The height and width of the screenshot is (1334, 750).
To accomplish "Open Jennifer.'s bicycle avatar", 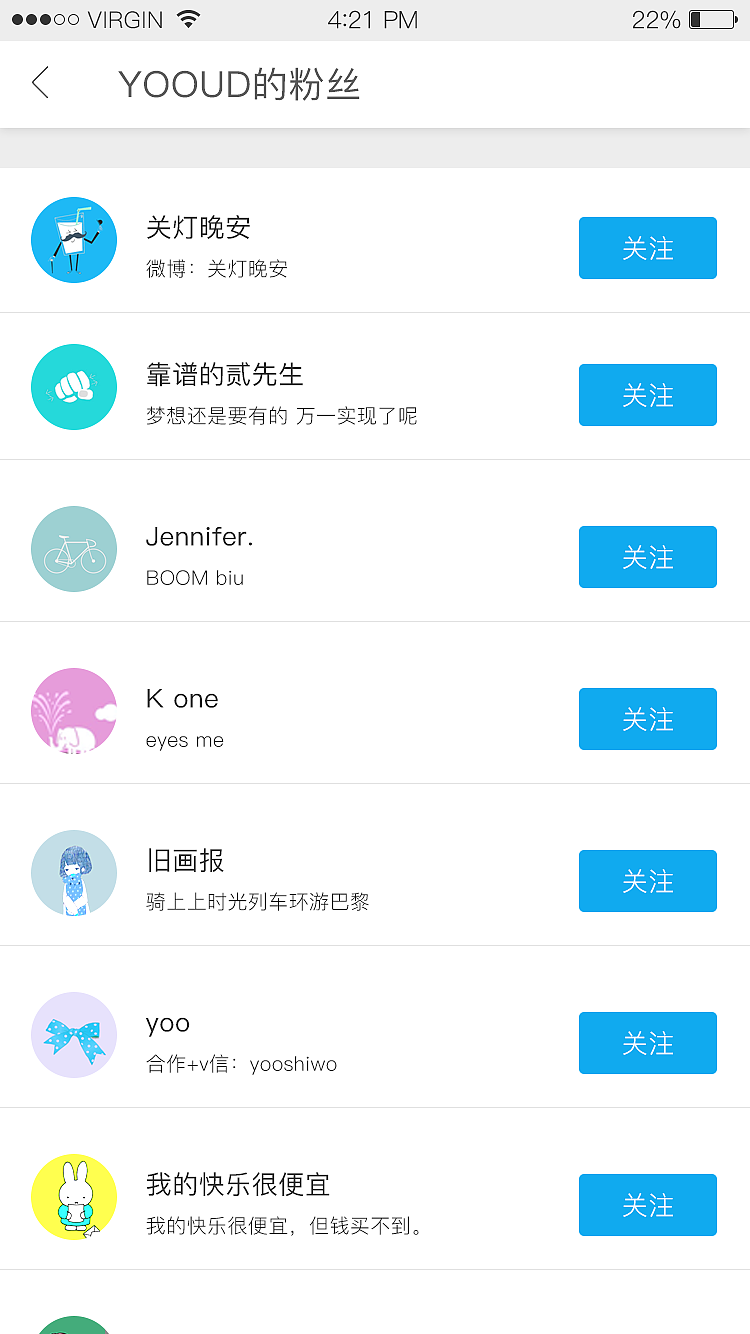I will 74,549.
